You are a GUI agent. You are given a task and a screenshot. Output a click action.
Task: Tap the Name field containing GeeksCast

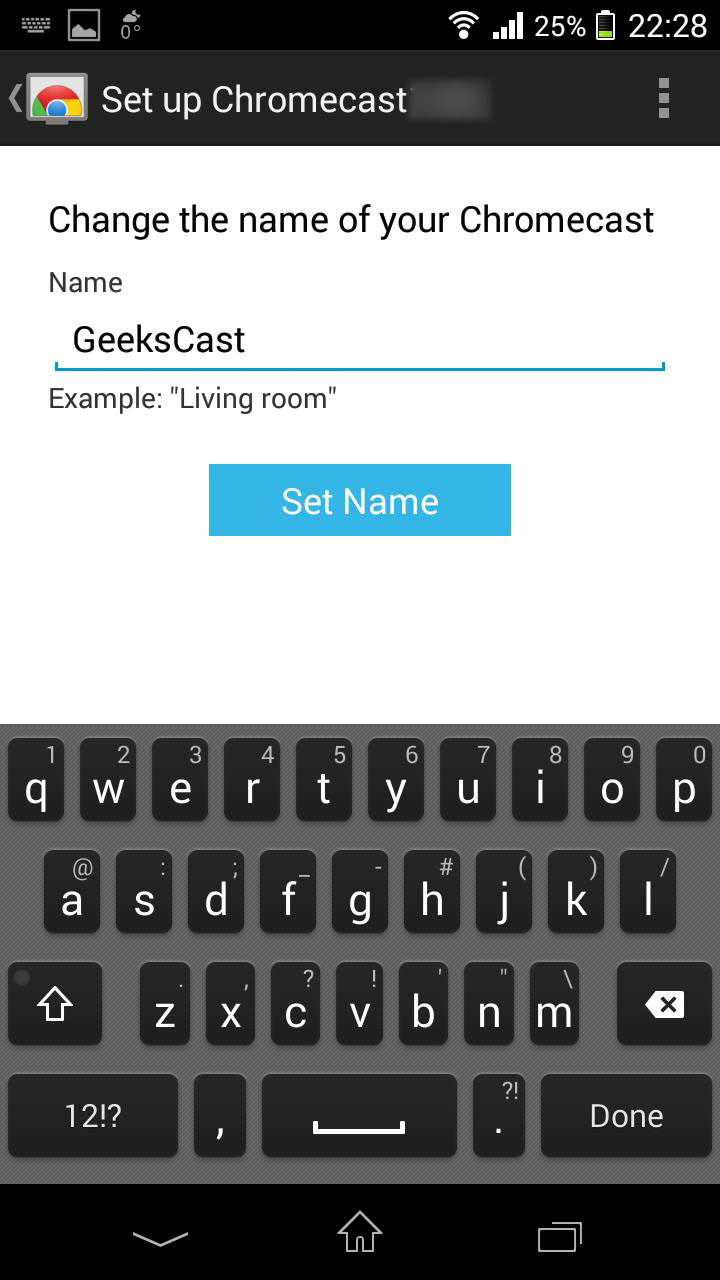click(x=358, y=340)
